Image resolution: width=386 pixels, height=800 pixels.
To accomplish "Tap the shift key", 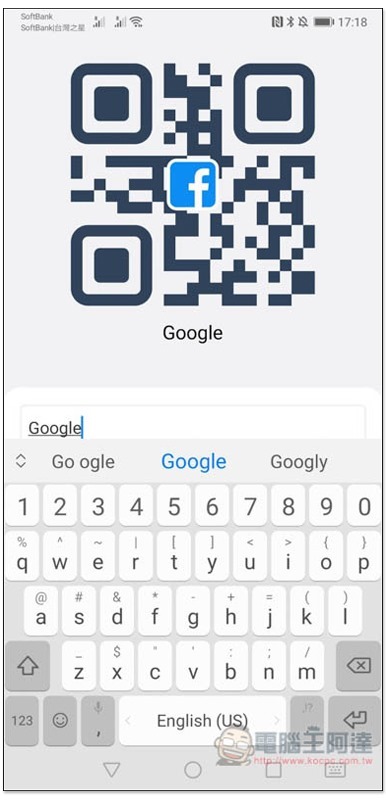I will 28,666.
